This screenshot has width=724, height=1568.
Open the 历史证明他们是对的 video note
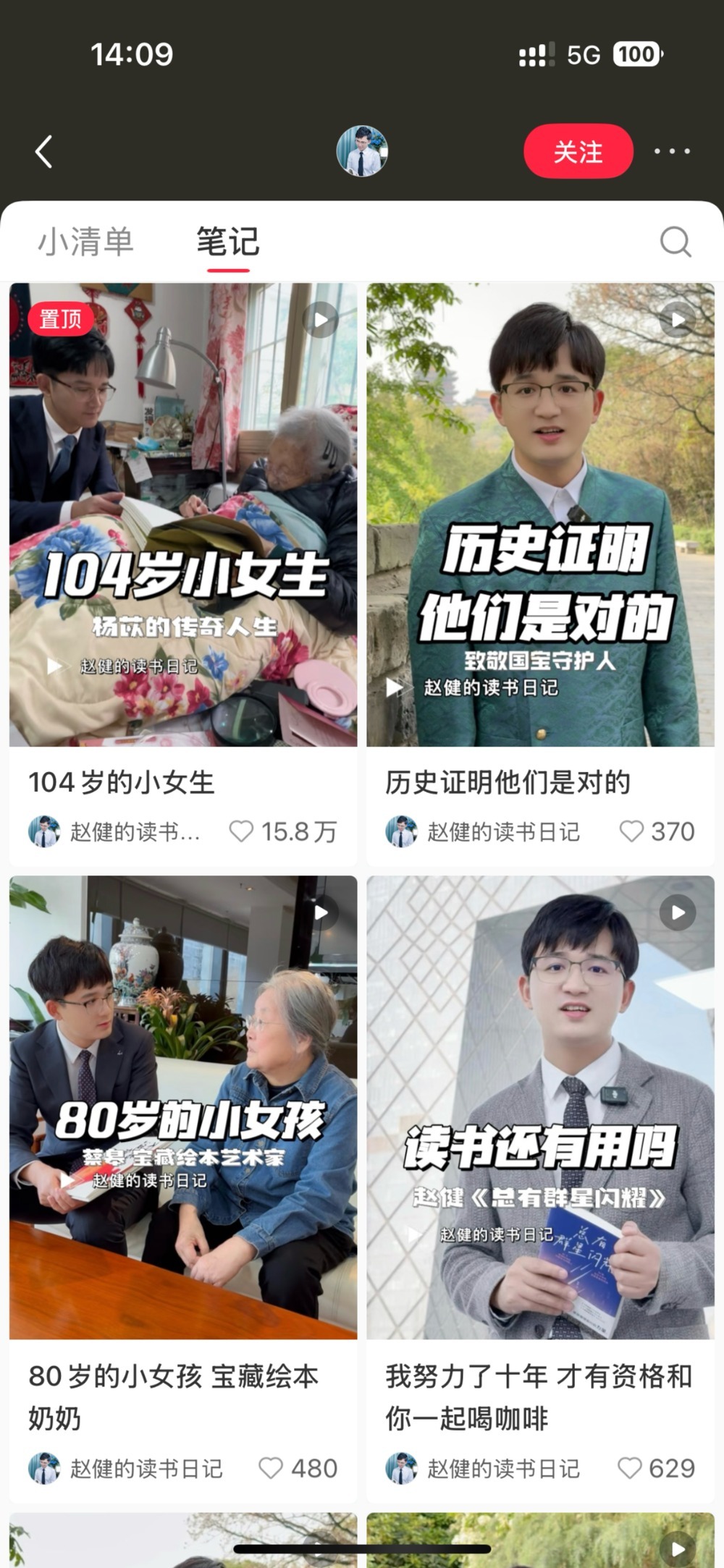[540, 514]
